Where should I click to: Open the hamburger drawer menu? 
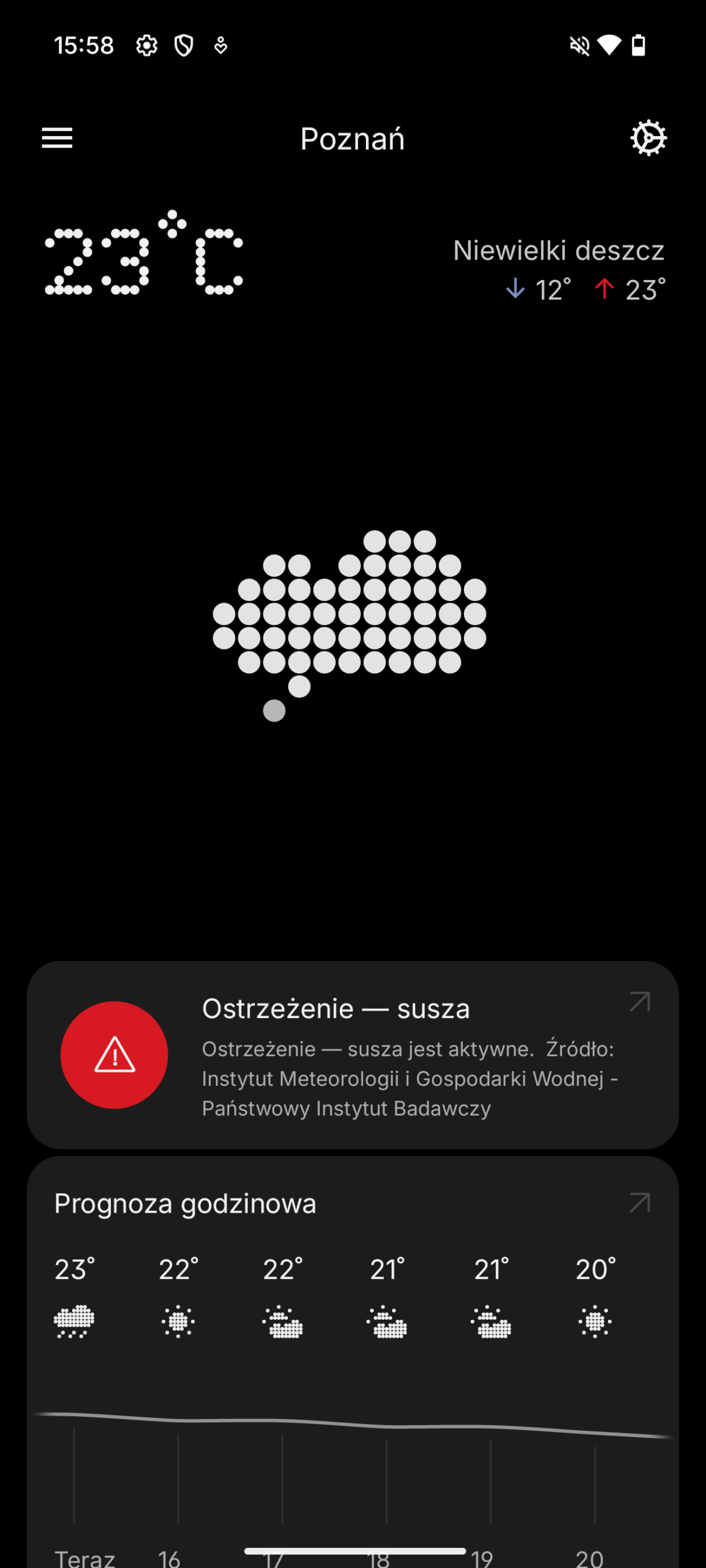tap(57, 138)
